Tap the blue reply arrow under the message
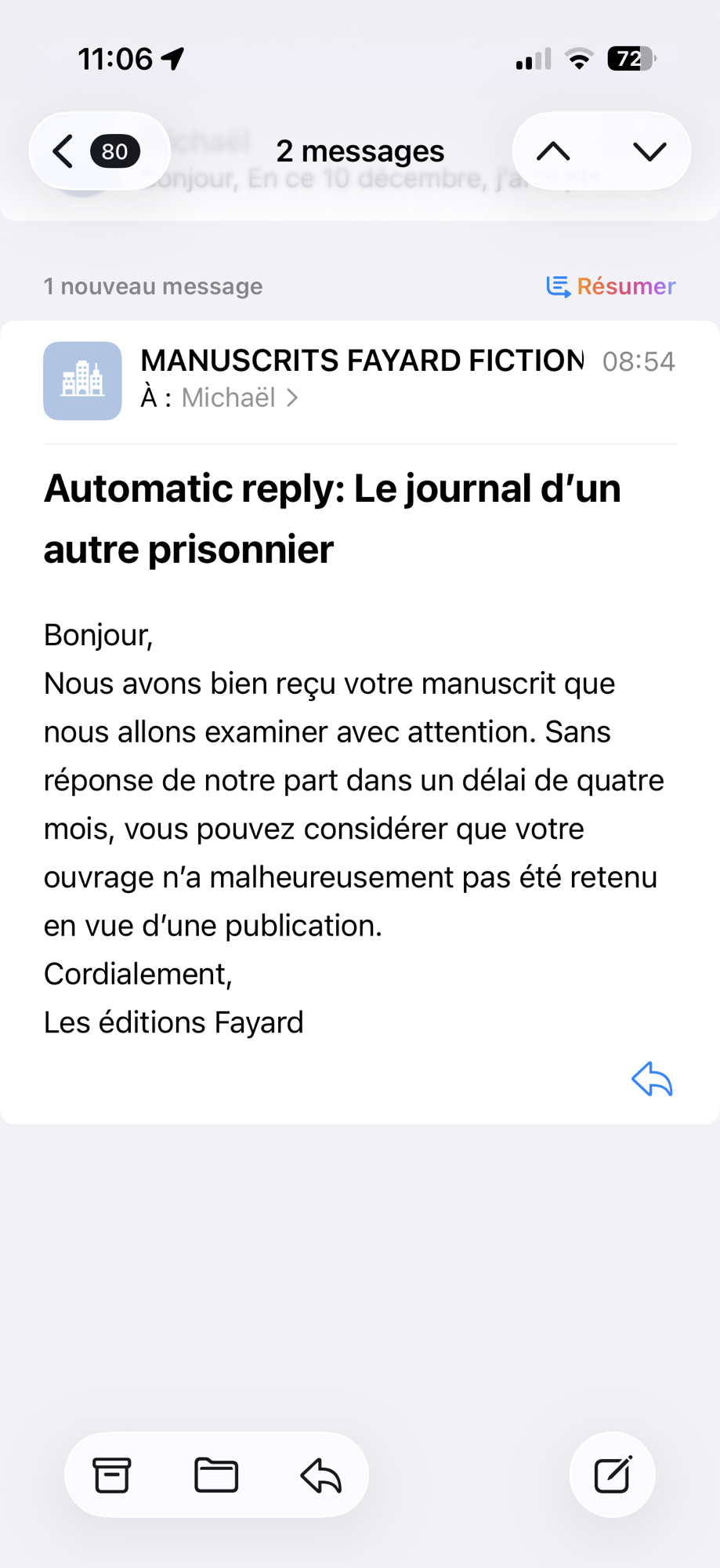The height and width of the screenshot is (1568, 720). click(652, 1080)
